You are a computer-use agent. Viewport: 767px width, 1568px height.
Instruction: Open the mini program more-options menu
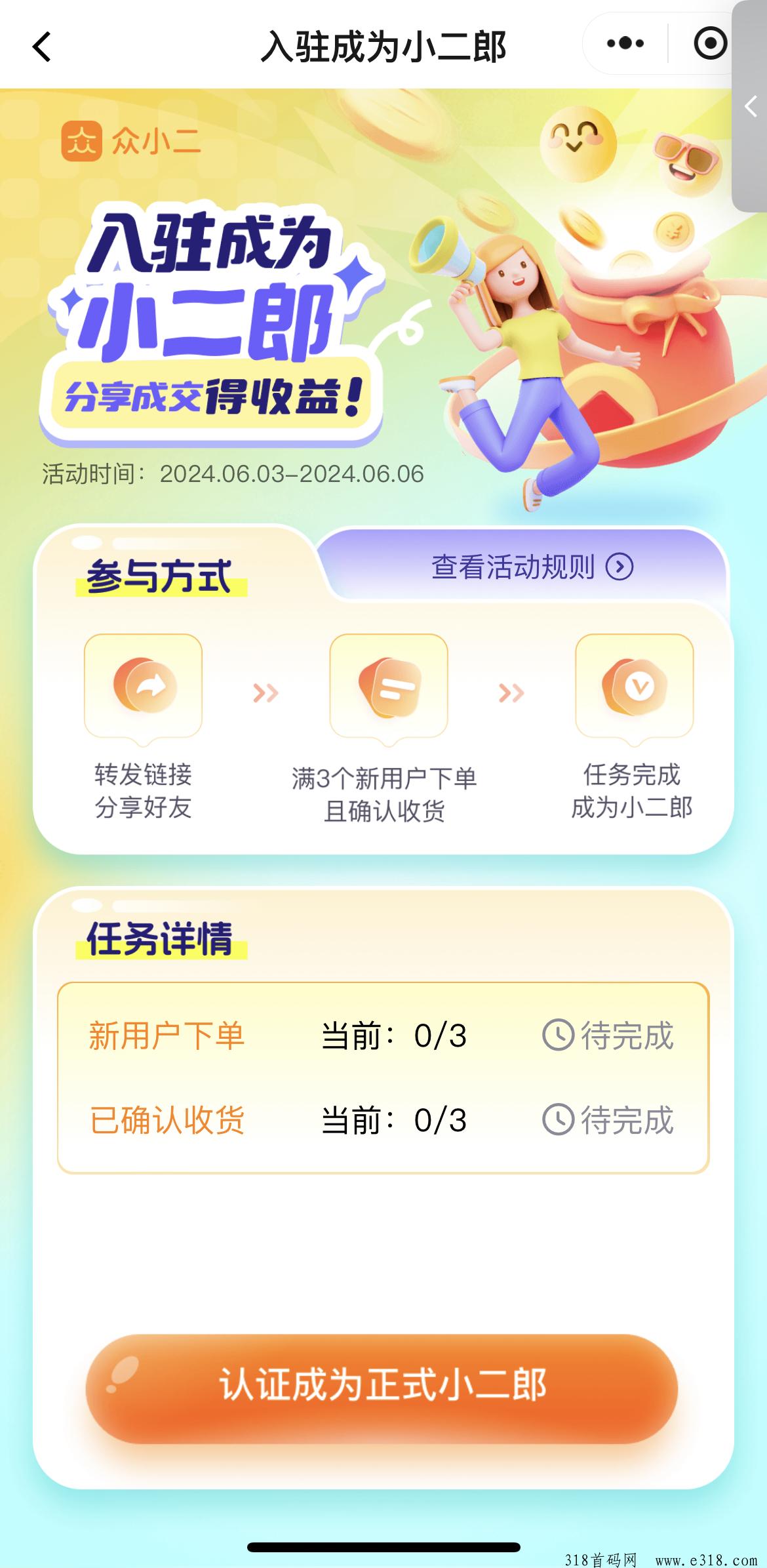(x=625, y=44)
